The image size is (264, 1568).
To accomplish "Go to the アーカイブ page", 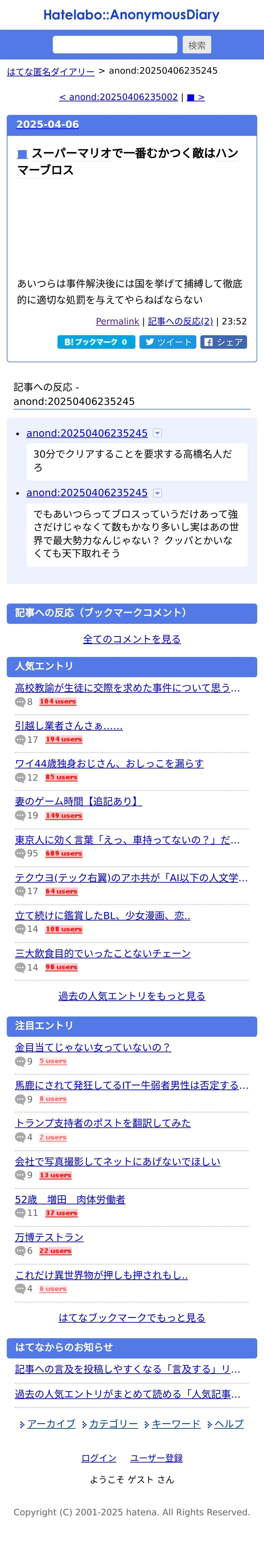I will tap(51, 1424).
